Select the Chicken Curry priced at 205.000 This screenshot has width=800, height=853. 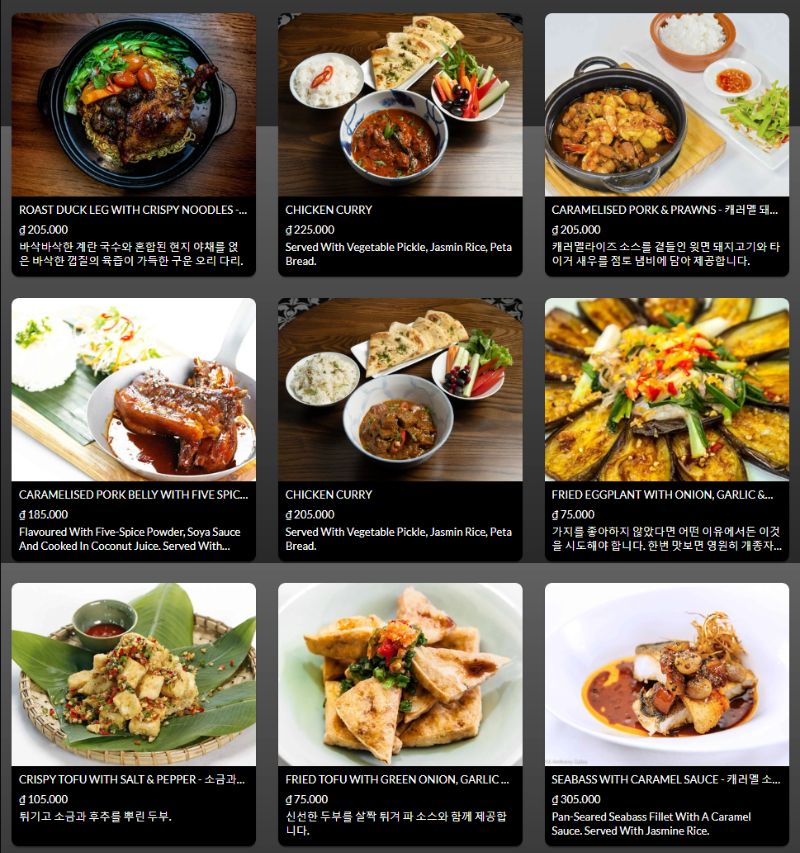[x=400, y=430]
